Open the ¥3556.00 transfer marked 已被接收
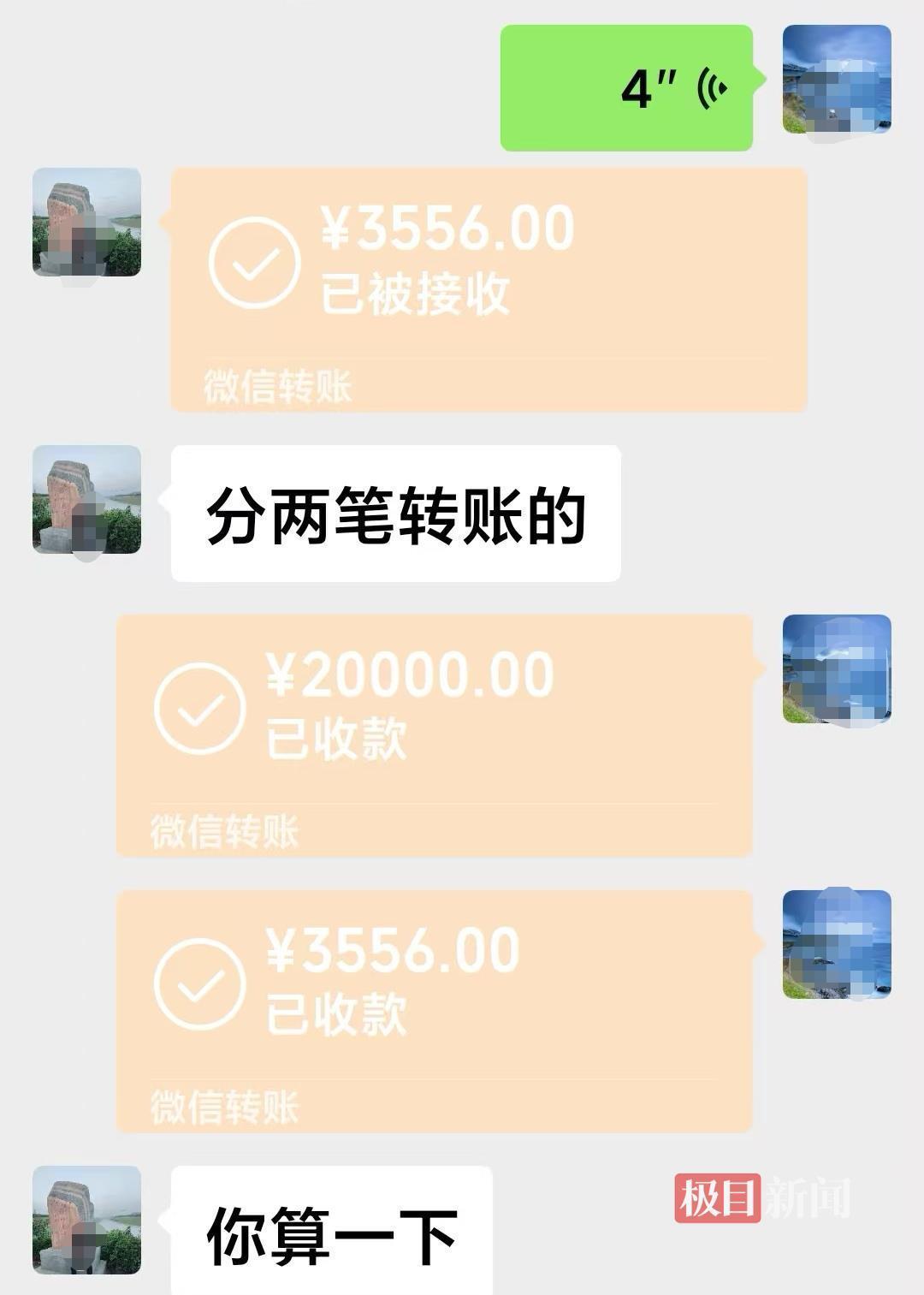The height and width of the screenshot is (1295, 924). [489, 289]
